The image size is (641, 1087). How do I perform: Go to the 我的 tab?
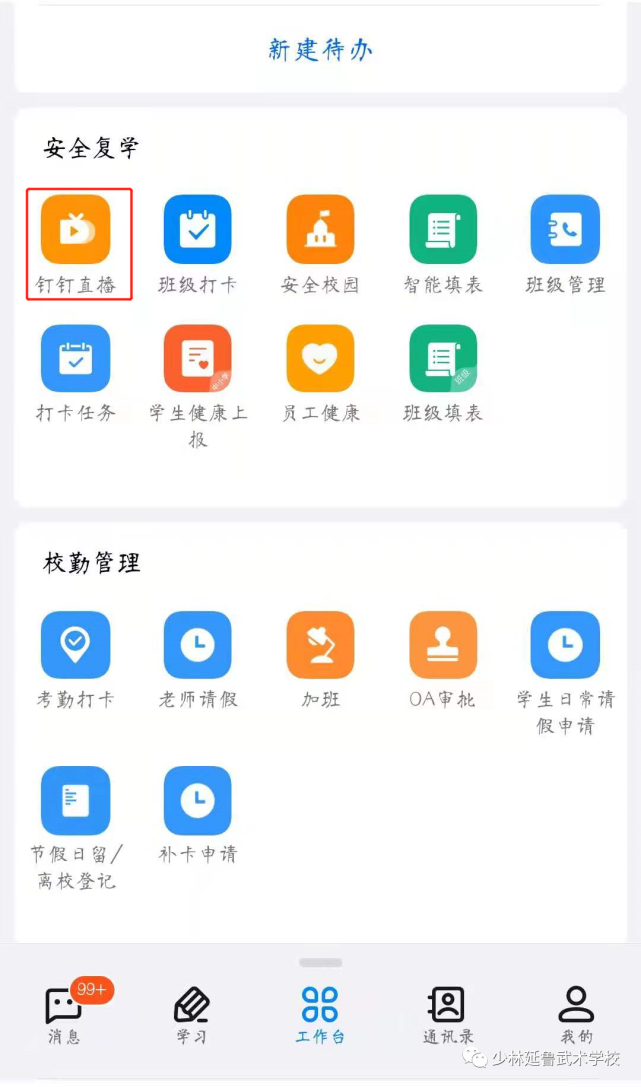[x=576, y=1010]
